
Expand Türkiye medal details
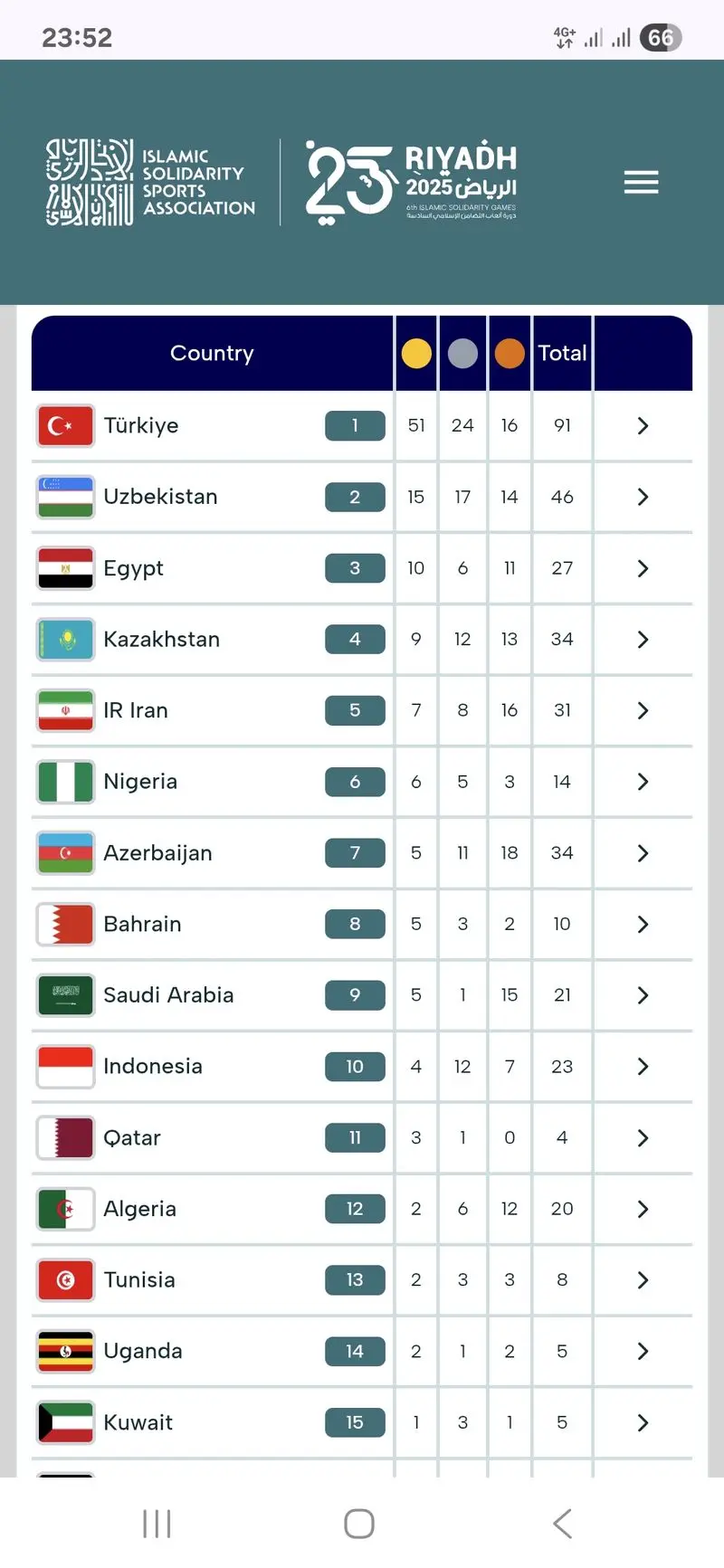click(x=643, y=425)
